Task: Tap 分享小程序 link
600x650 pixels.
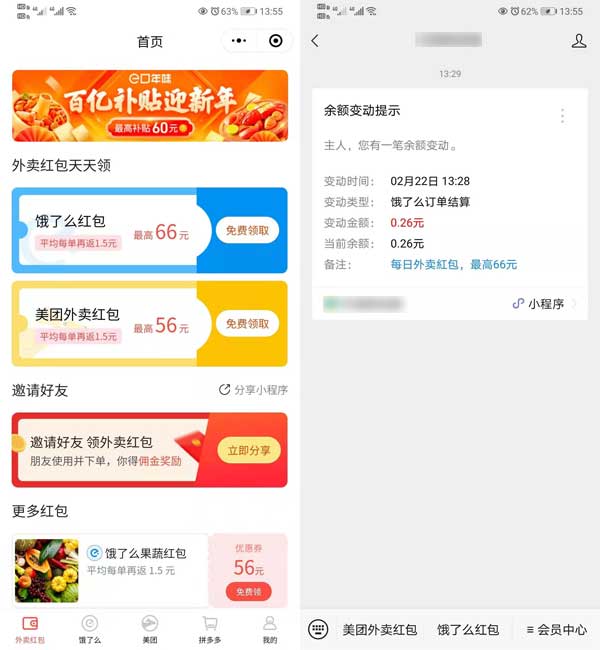Action: (253, 390)
